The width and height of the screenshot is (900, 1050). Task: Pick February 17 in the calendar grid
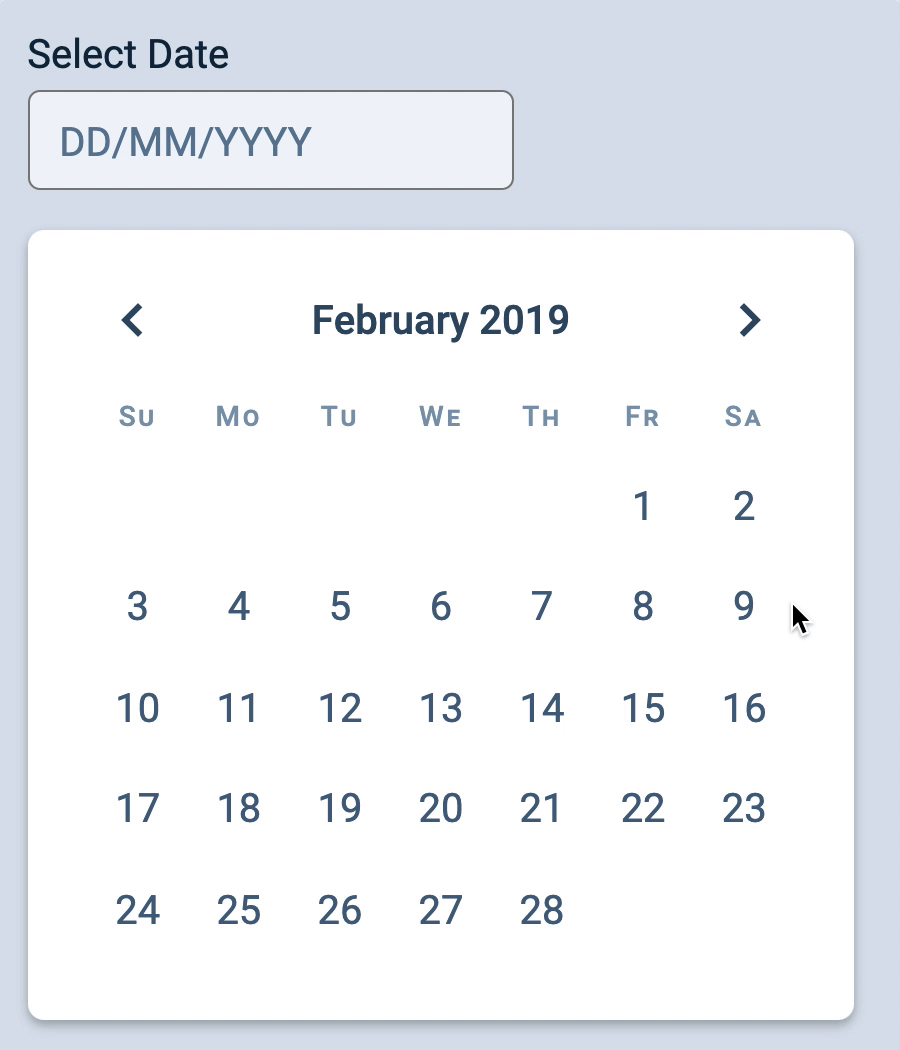(139, 809)
